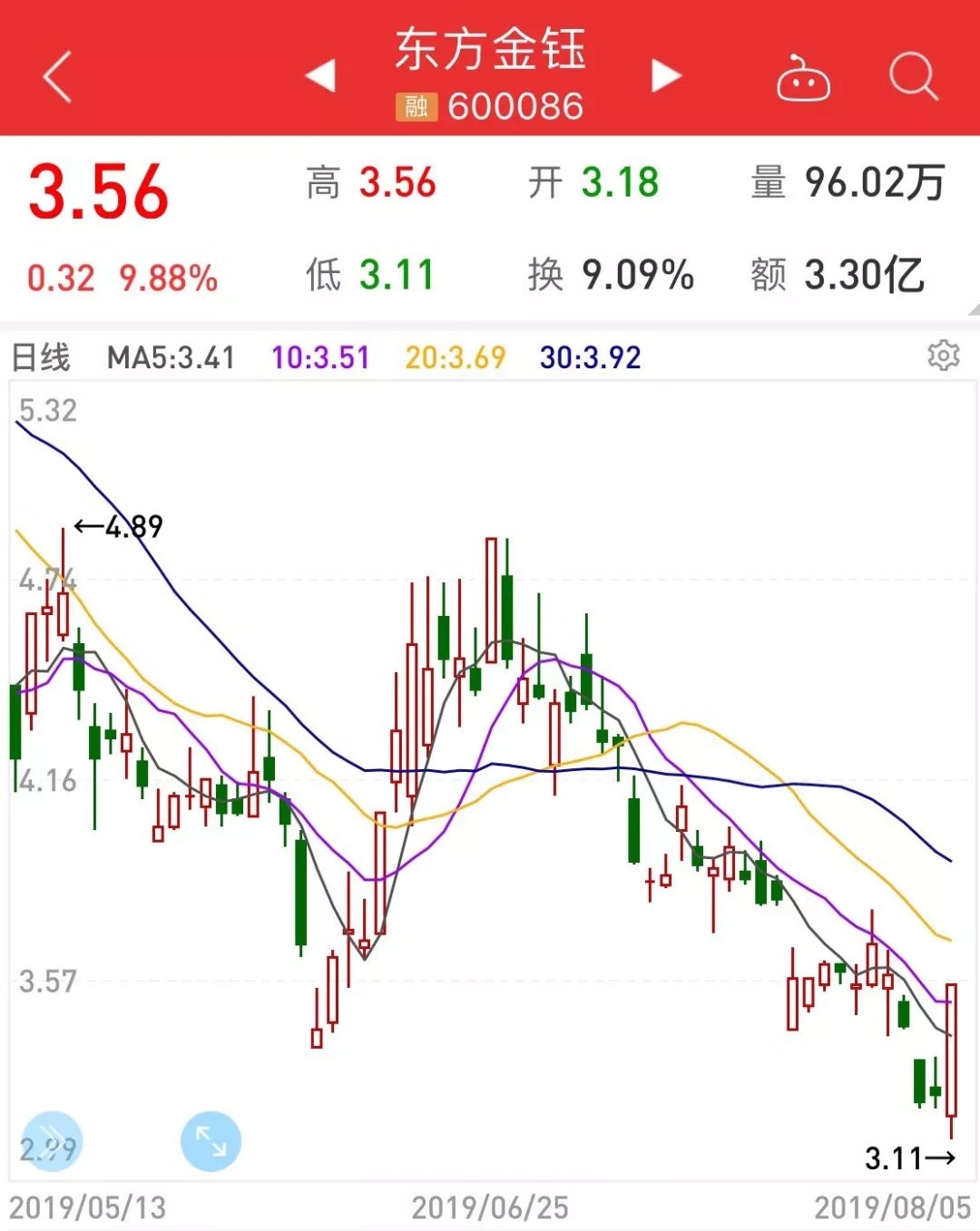Switch to the next stock
Image resolution: width=980 pixels, height=1231 pixels.
(665, 76)
